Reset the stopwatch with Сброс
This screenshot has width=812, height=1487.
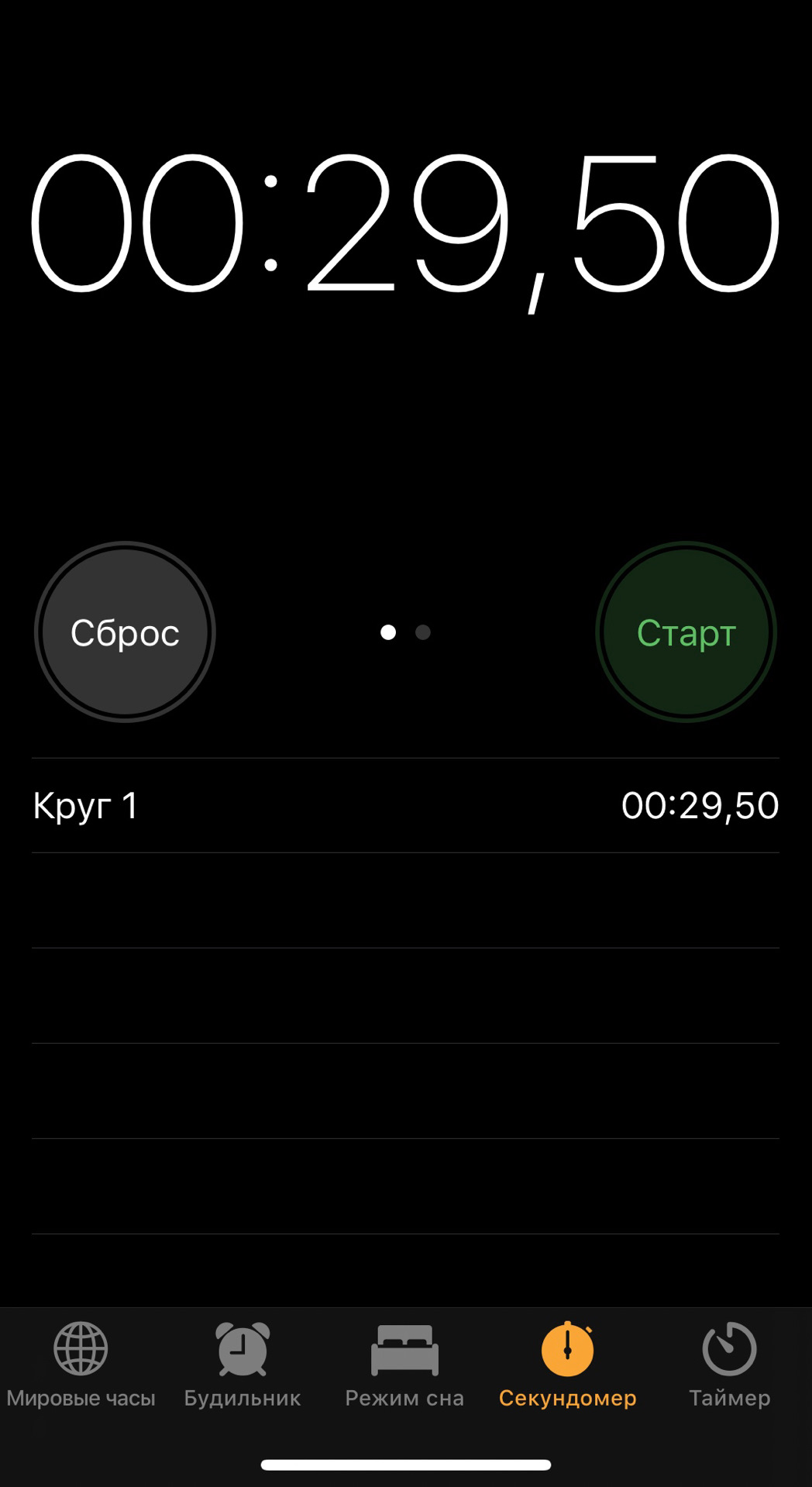(125, 632)
